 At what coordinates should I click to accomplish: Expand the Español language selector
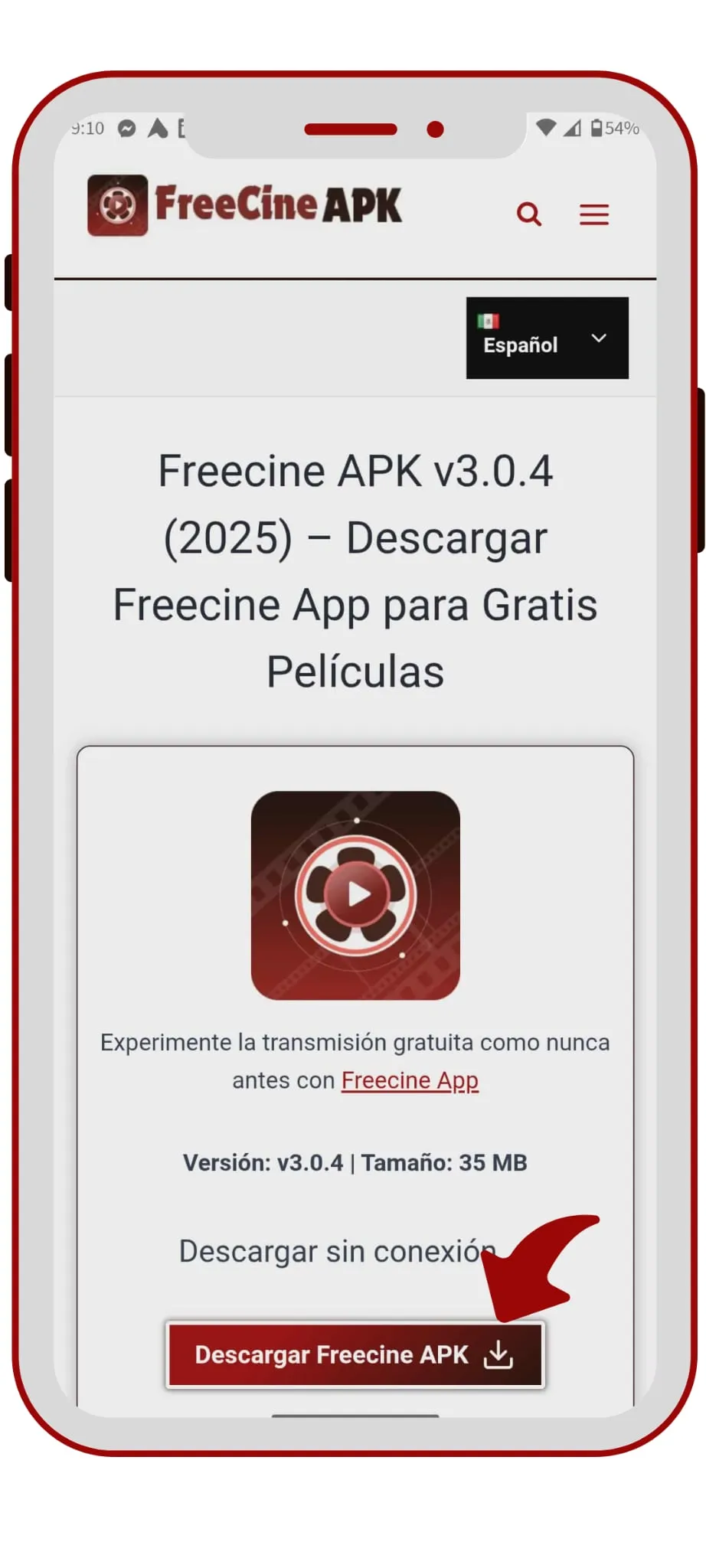tap(547, 338)
